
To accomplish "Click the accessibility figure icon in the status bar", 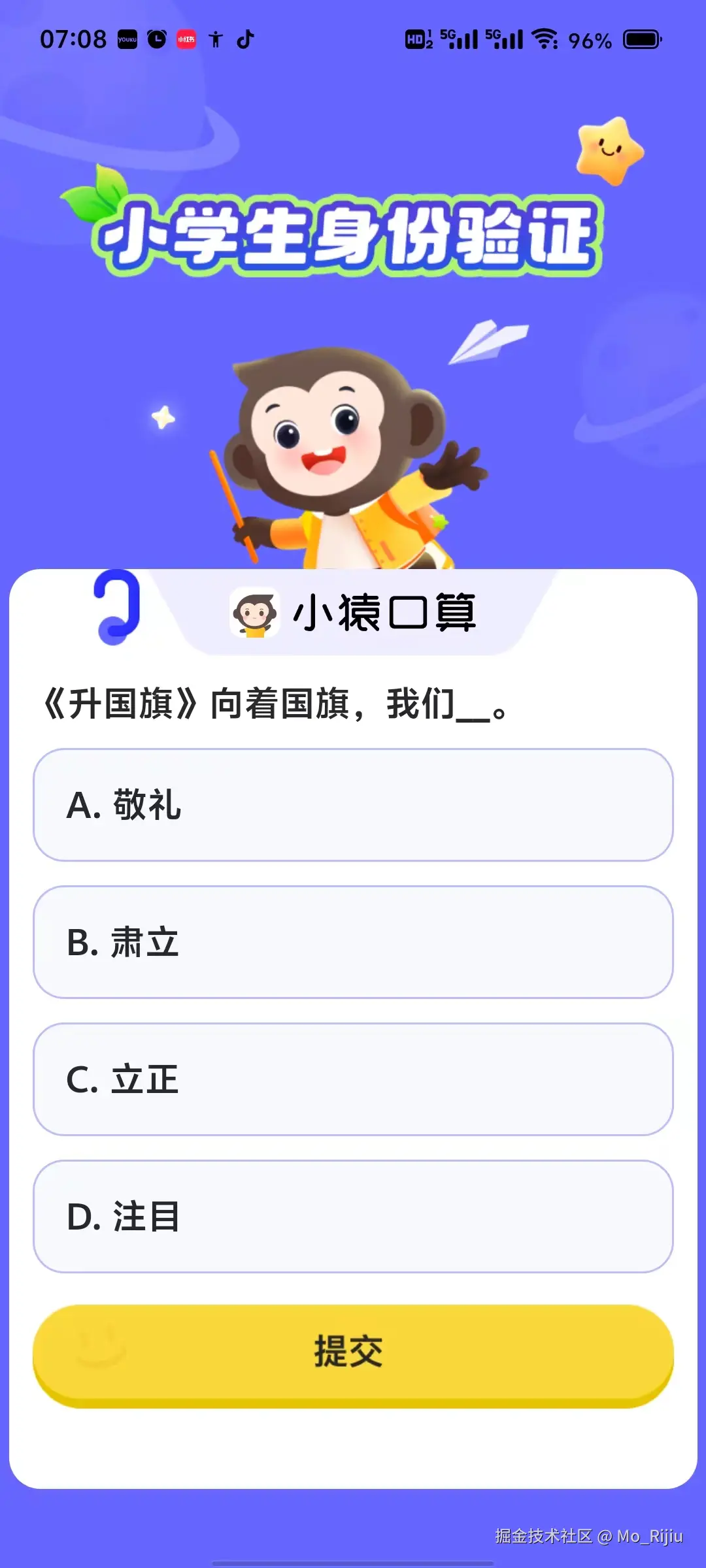I will click(216, 39).
